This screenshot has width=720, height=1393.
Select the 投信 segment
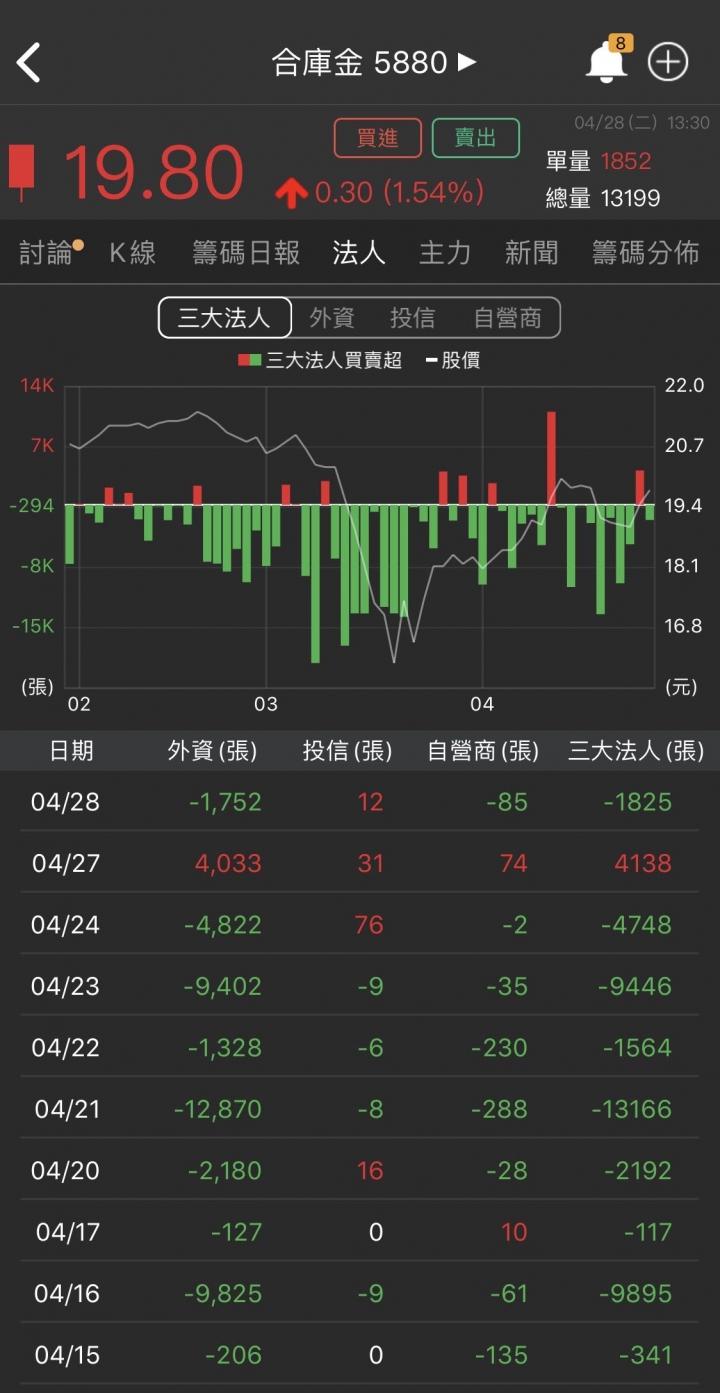pyautogui.click(x=413, y=318)
